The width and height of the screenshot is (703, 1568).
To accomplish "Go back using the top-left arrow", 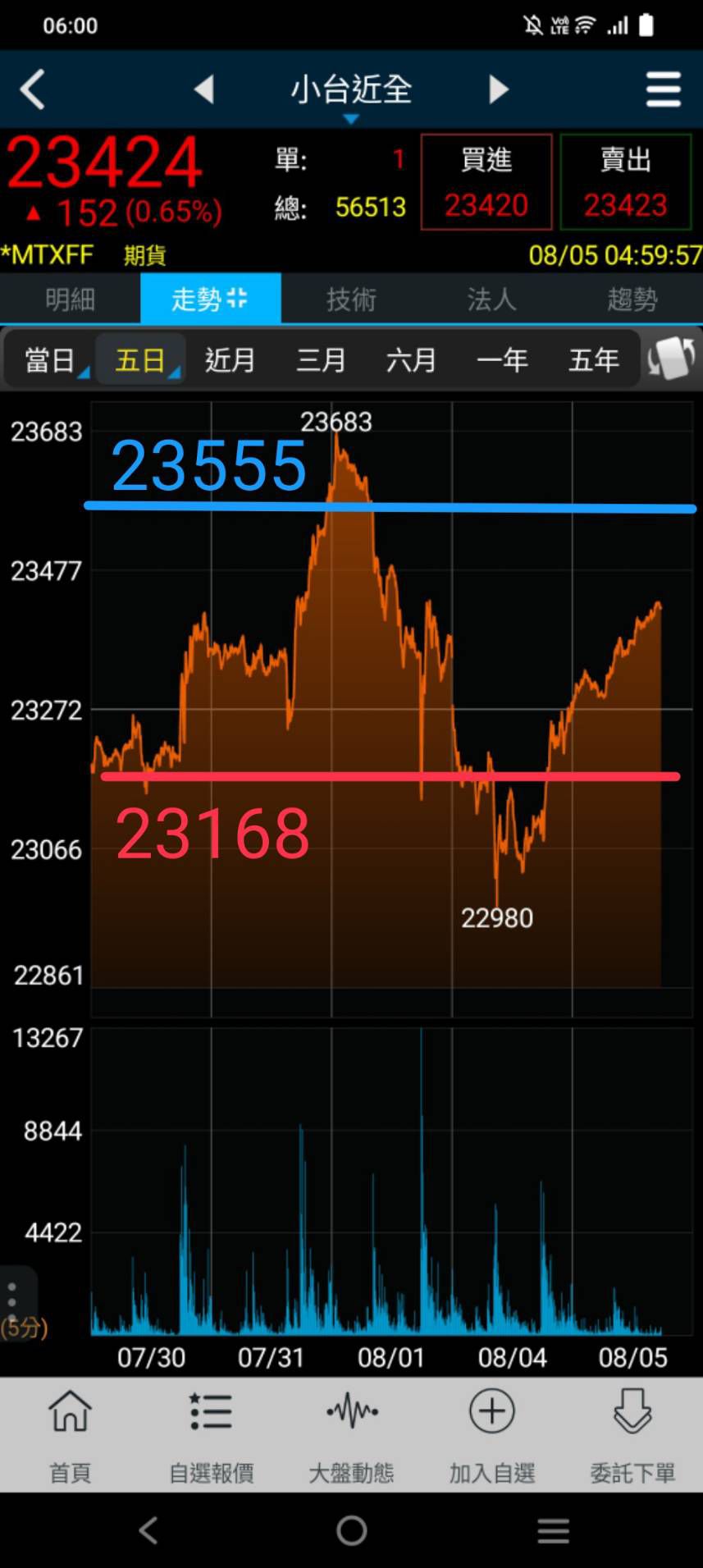I will click(33, 89).
